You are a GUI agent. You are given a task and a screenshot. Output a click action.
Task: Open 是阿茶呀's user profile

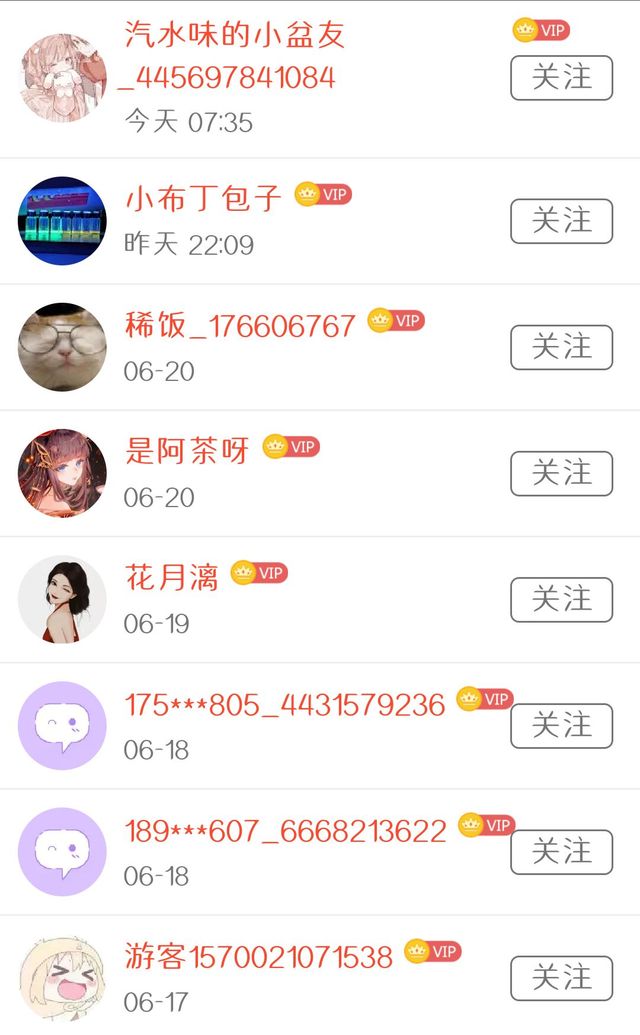[62, 473]
